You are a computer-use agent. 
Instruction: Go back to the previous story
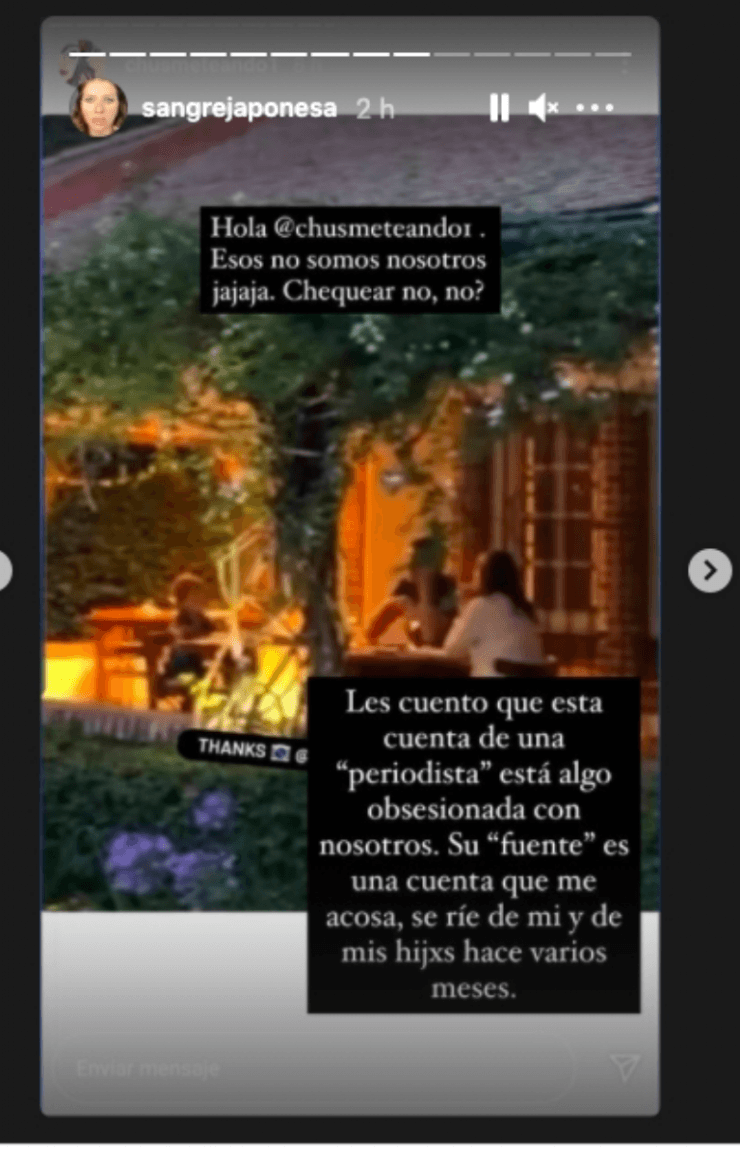[x=3, y=570]
